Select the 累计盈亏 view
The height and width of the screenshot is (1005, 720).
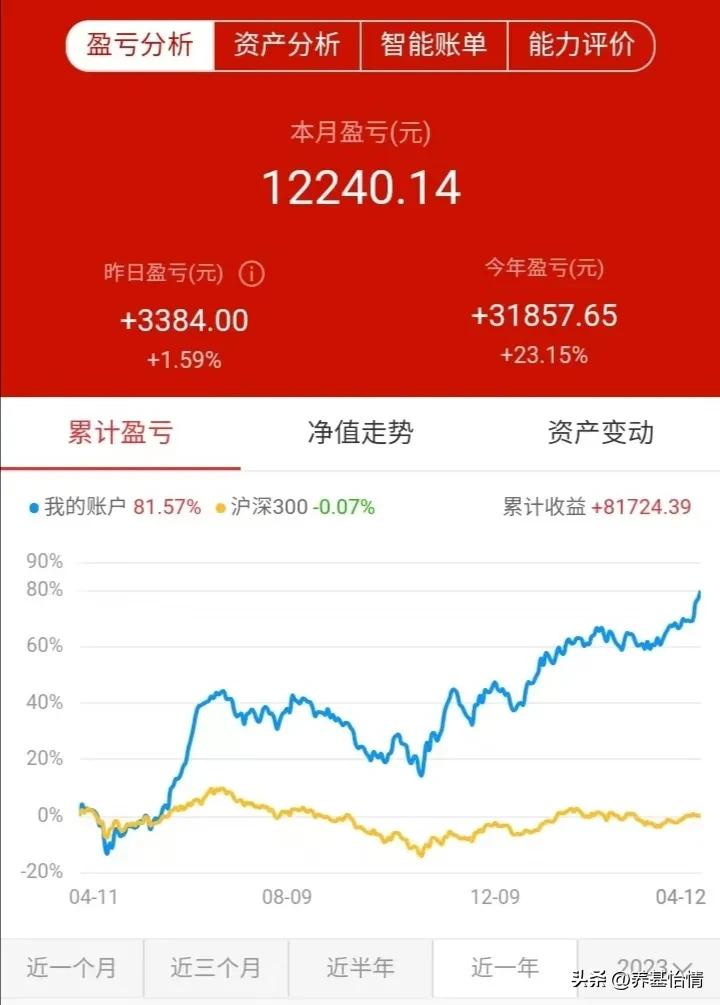[x=122, y=433]
